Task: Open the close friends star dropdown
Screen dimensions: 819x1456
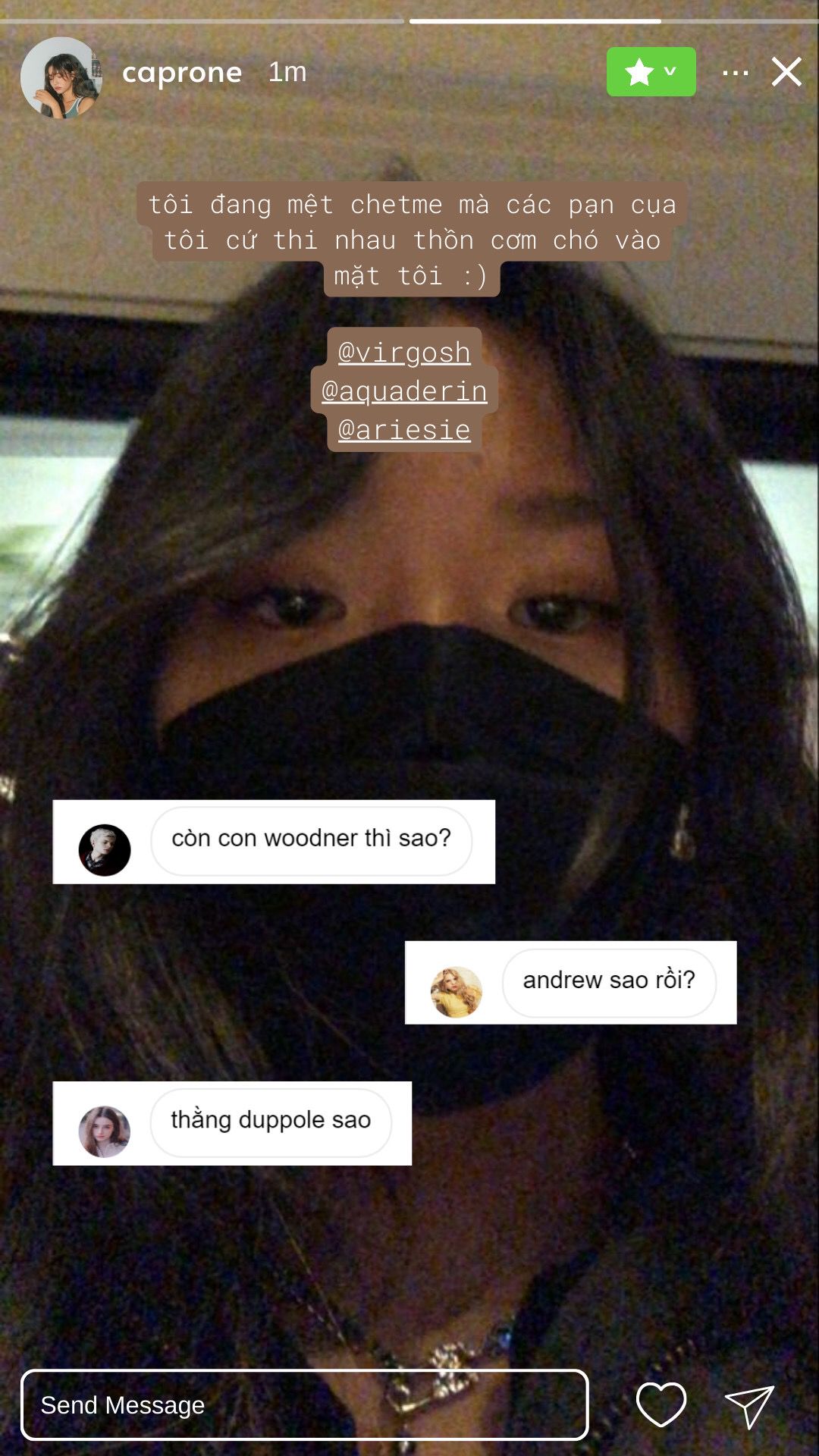Action: coord(651,72)
